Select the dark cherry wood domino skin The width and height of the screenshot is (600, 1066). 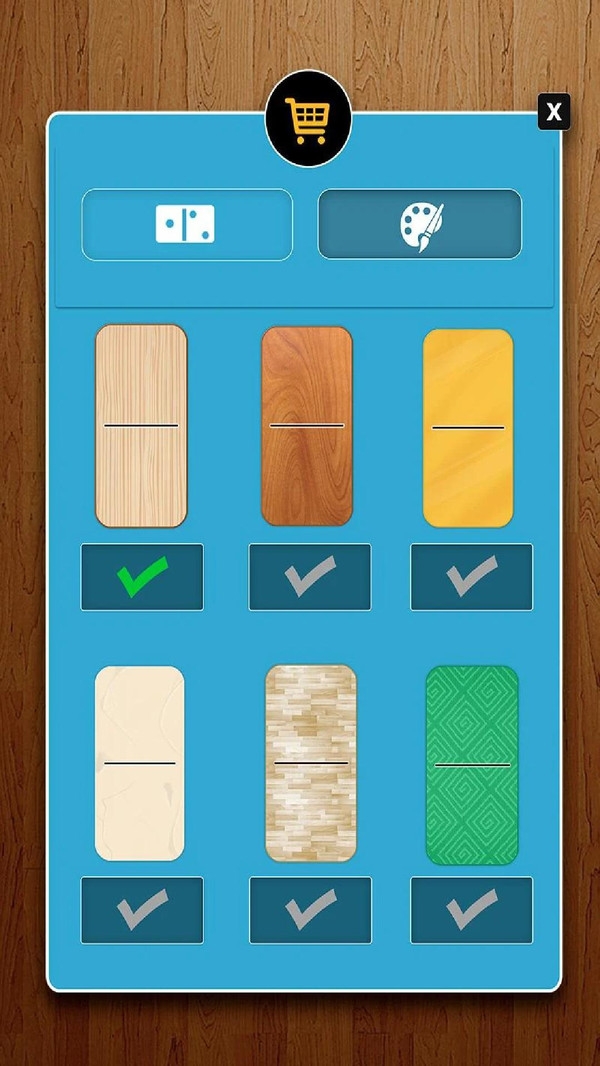[310, 577]
